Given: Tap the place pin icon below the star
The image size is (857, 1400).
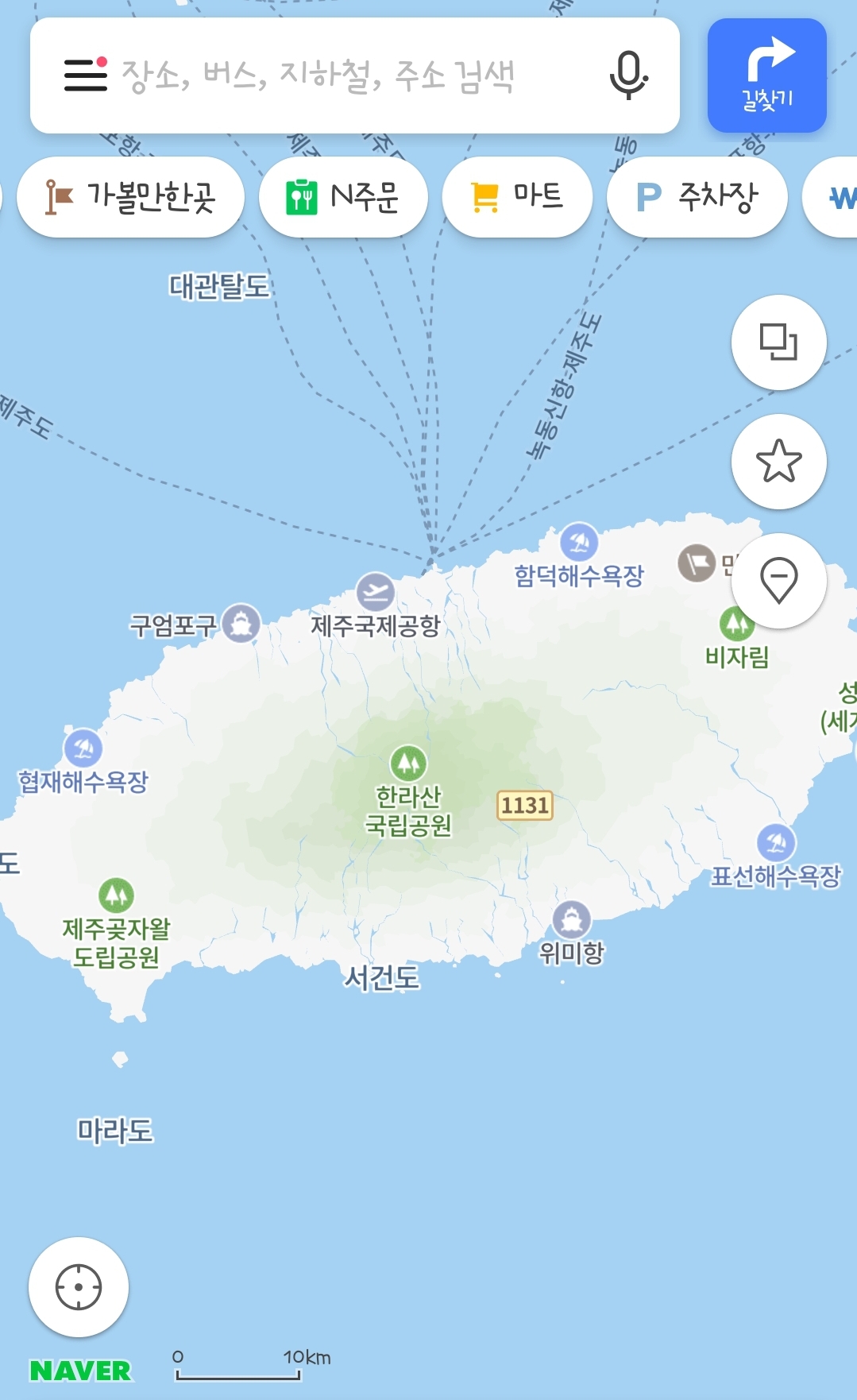Looking at the screenshot, I should click(778, 579).
